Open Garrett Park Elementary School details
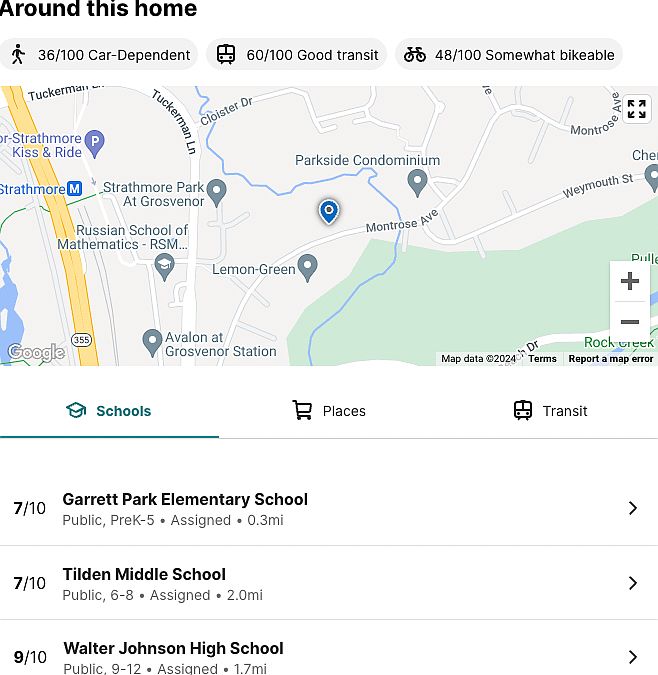Screen dimensions: 658x675 (x=329, y=508)
